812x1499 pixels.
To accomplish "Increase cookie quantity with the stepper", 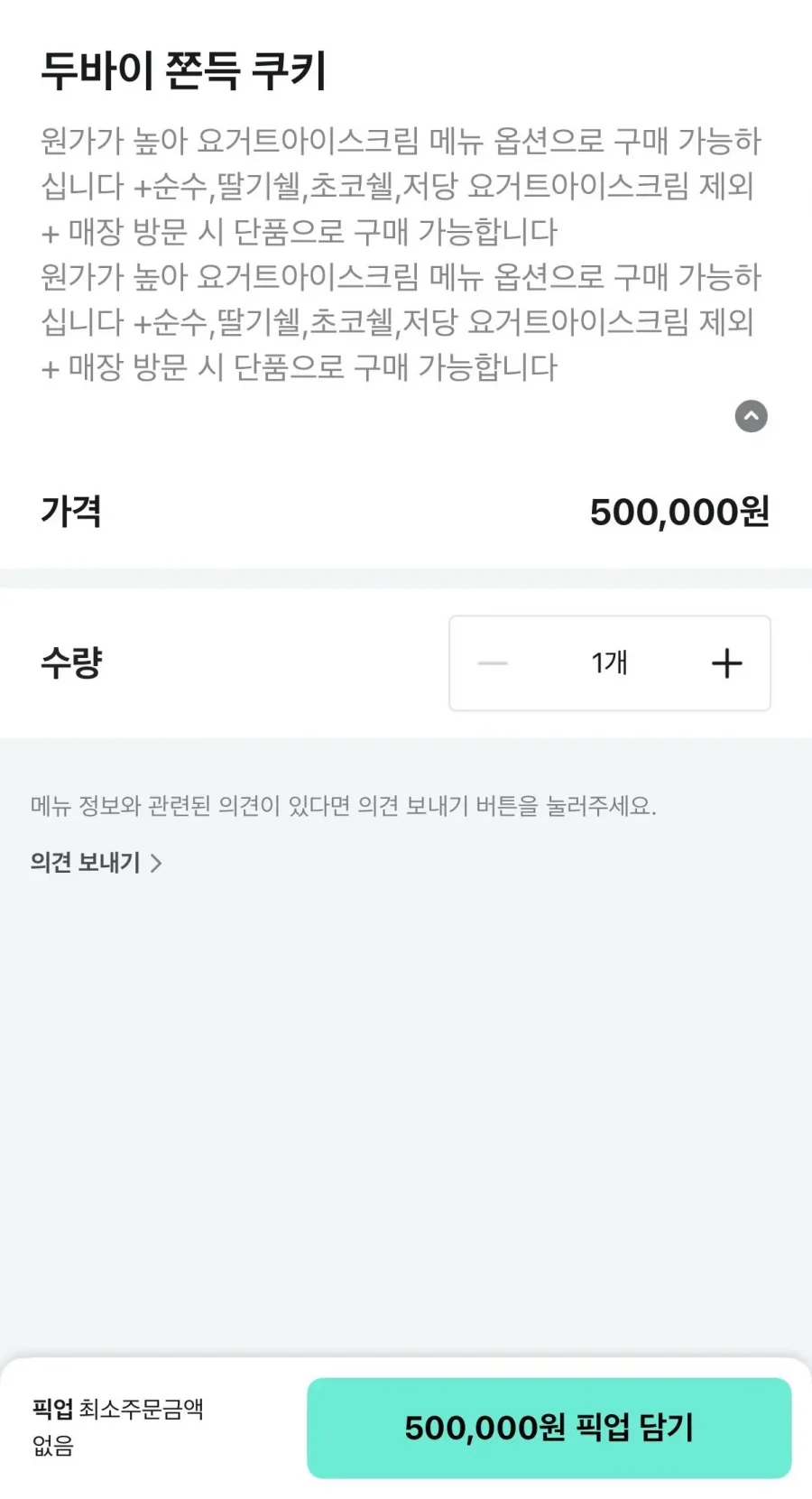I will pos(727,663).
